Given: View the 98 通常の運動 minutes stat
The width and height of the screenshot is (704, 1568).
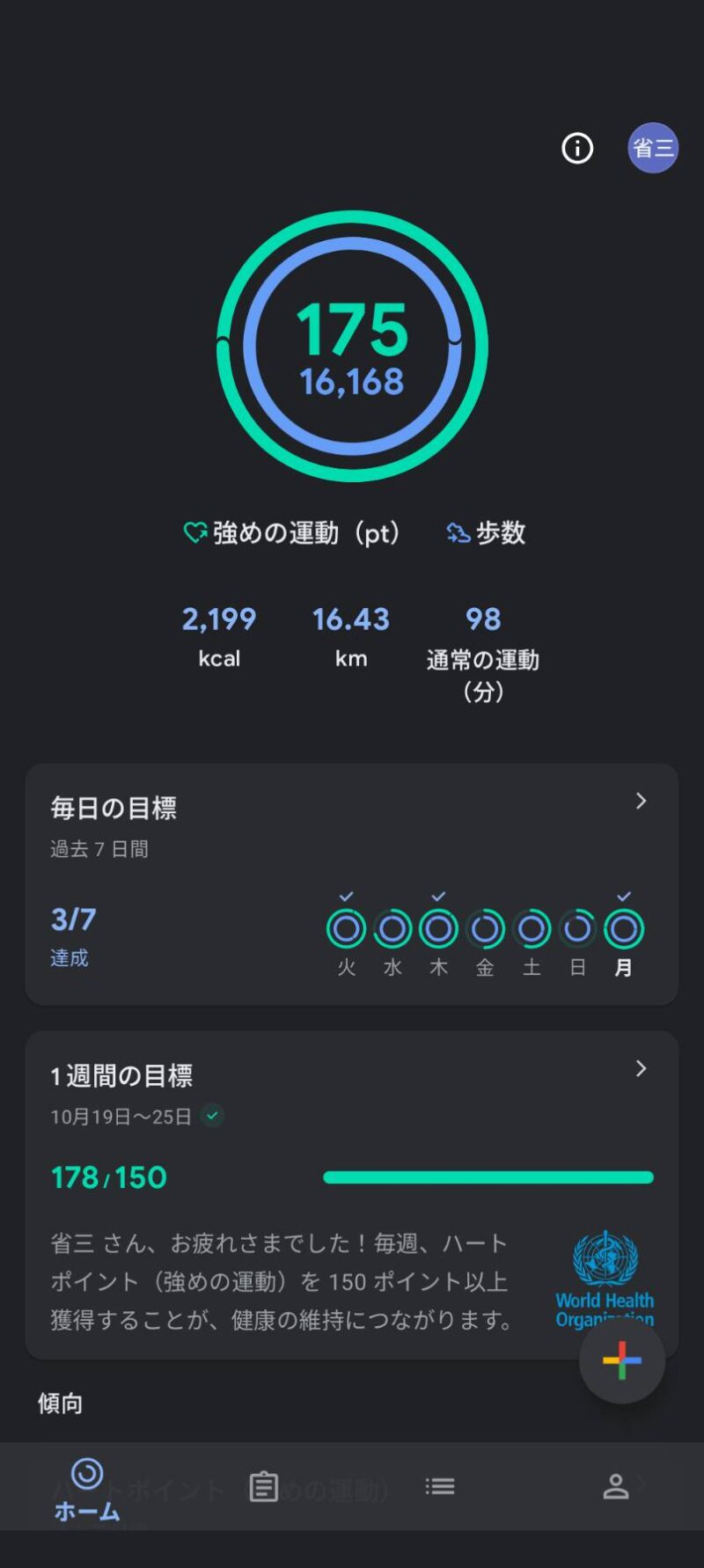Looking at the screenshot, I should tap(483, 653).
